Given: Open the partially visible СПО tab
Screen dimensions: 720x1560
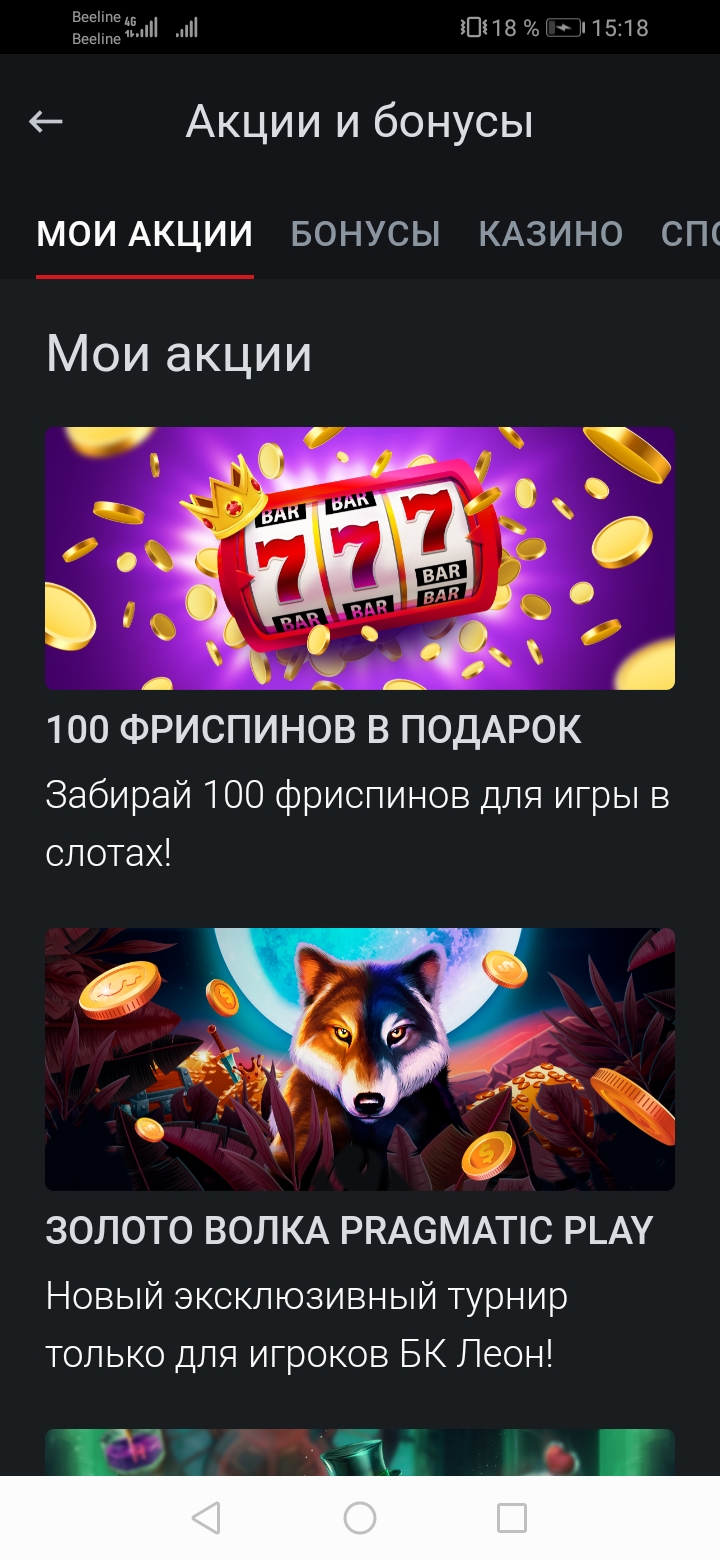Looking at the screenshot, I should [690, 234].
